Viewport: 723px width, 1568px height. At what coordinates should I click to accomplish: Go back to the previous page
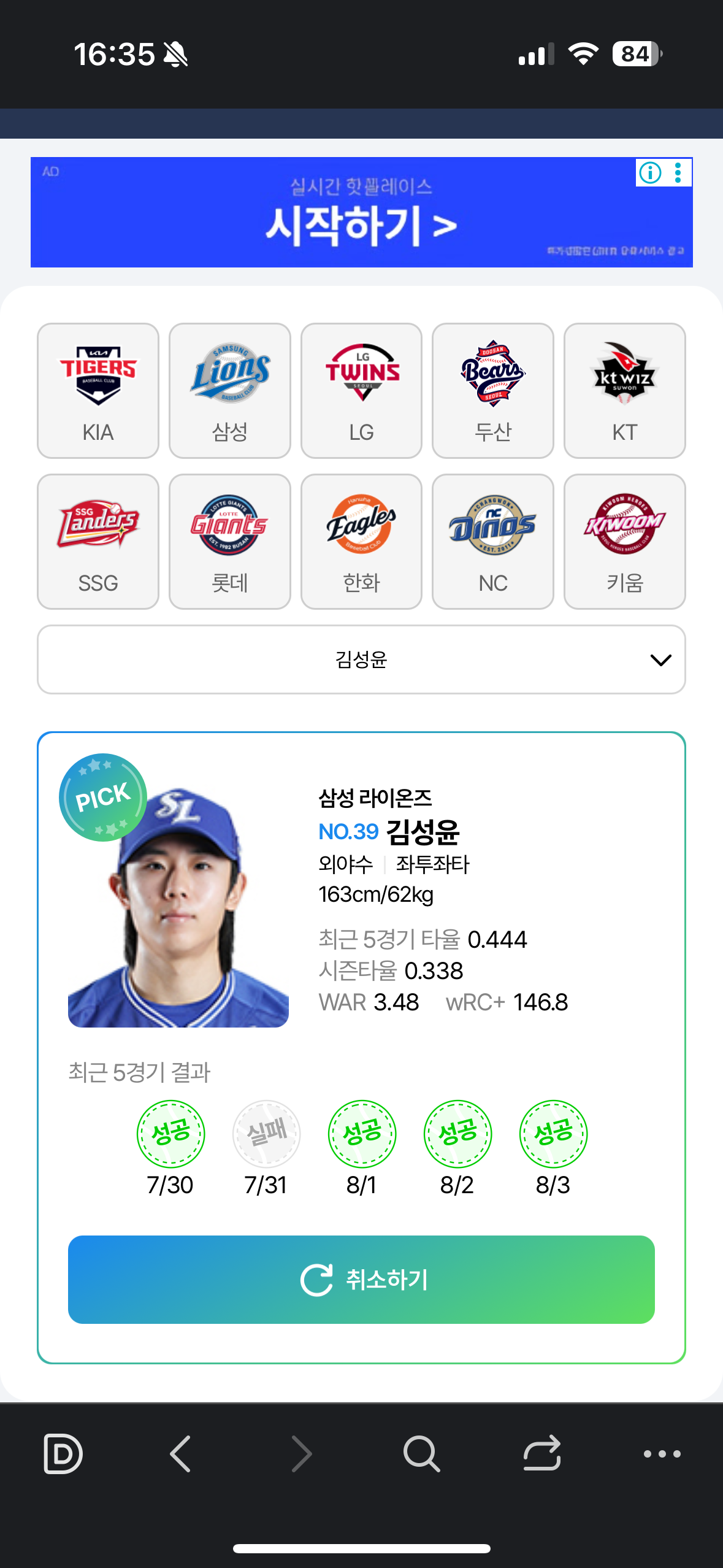coord(181,1453)
